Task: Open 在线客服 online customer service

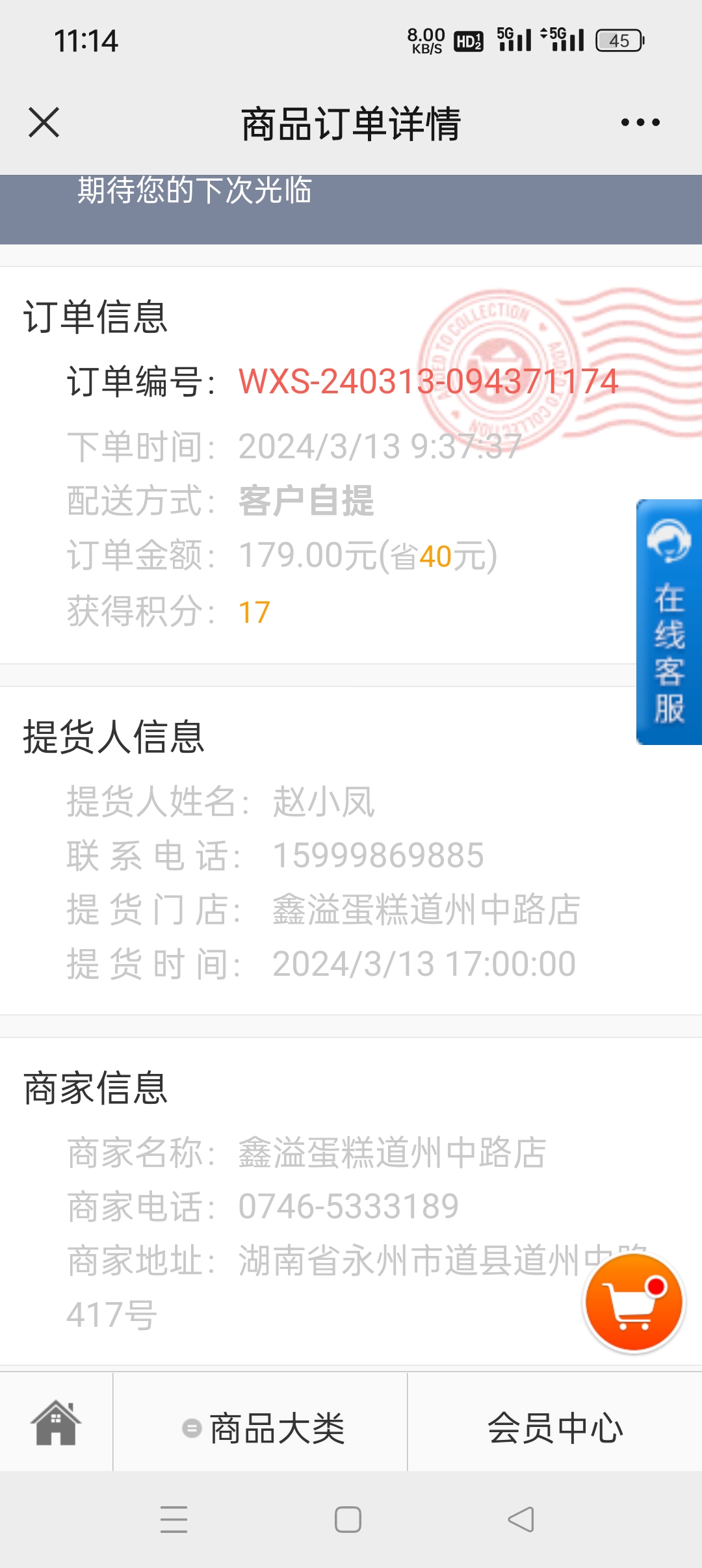Action: click(x=669, y=622)
